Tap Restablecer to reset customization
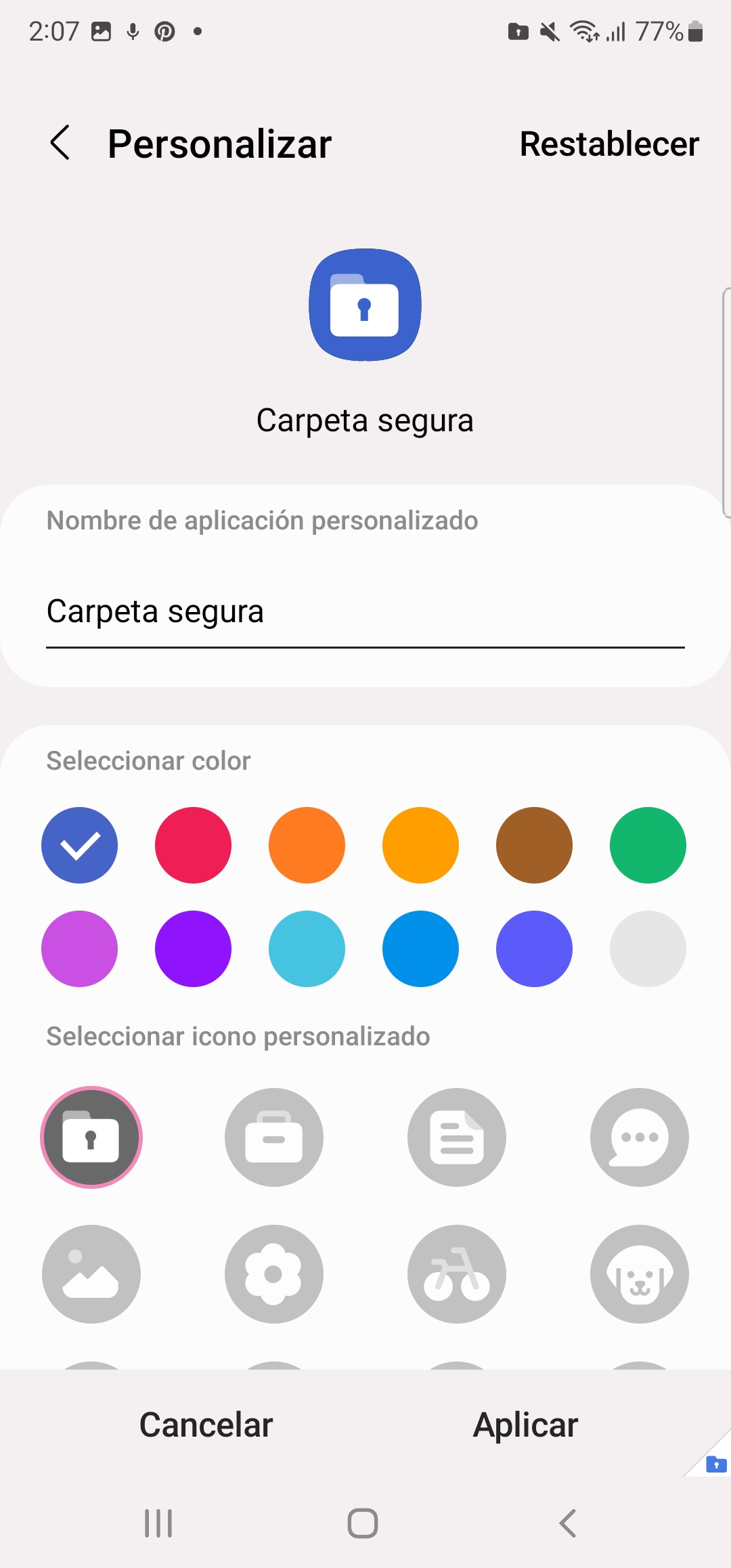731x1568 pixels. click(x=609, y=144)
